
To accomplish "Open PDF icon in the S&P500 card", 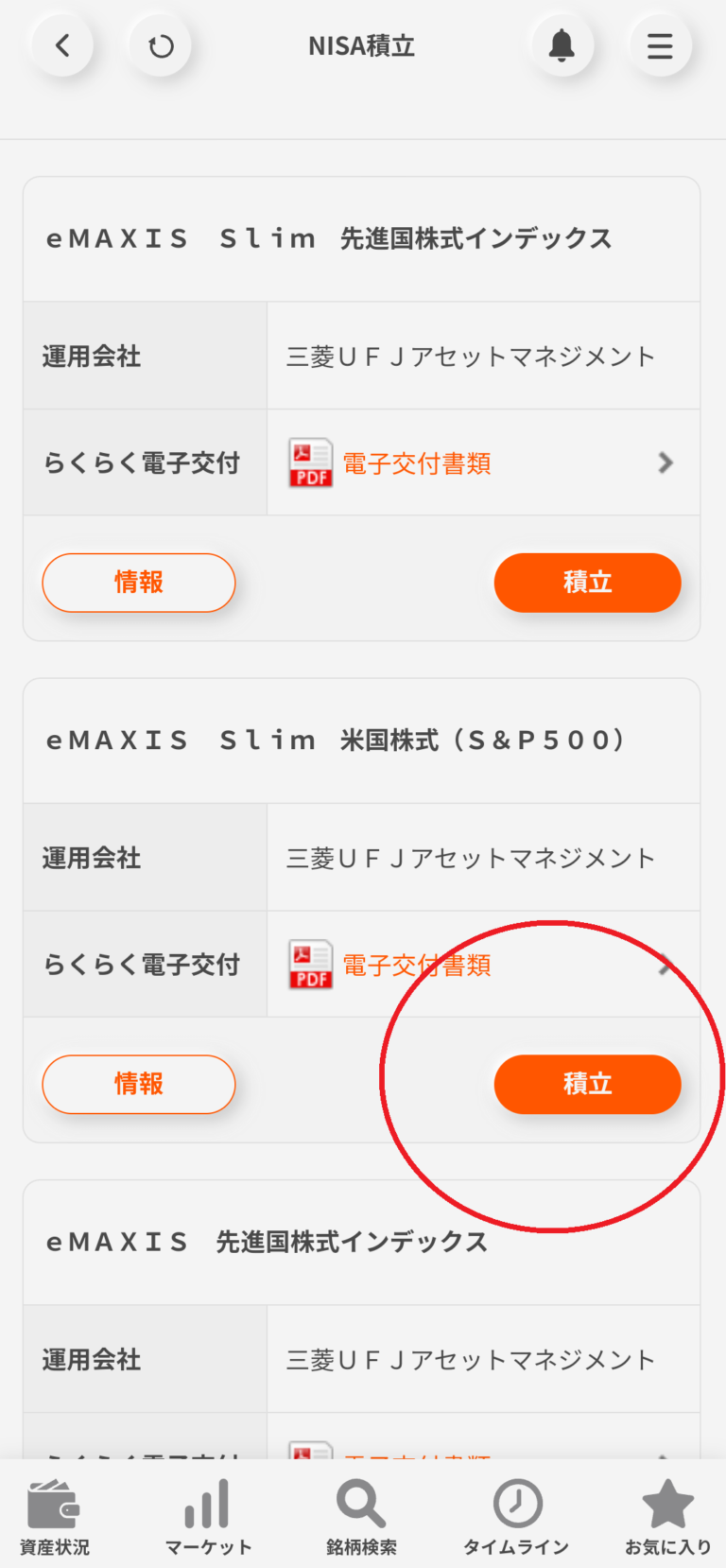I will [310, 964].
